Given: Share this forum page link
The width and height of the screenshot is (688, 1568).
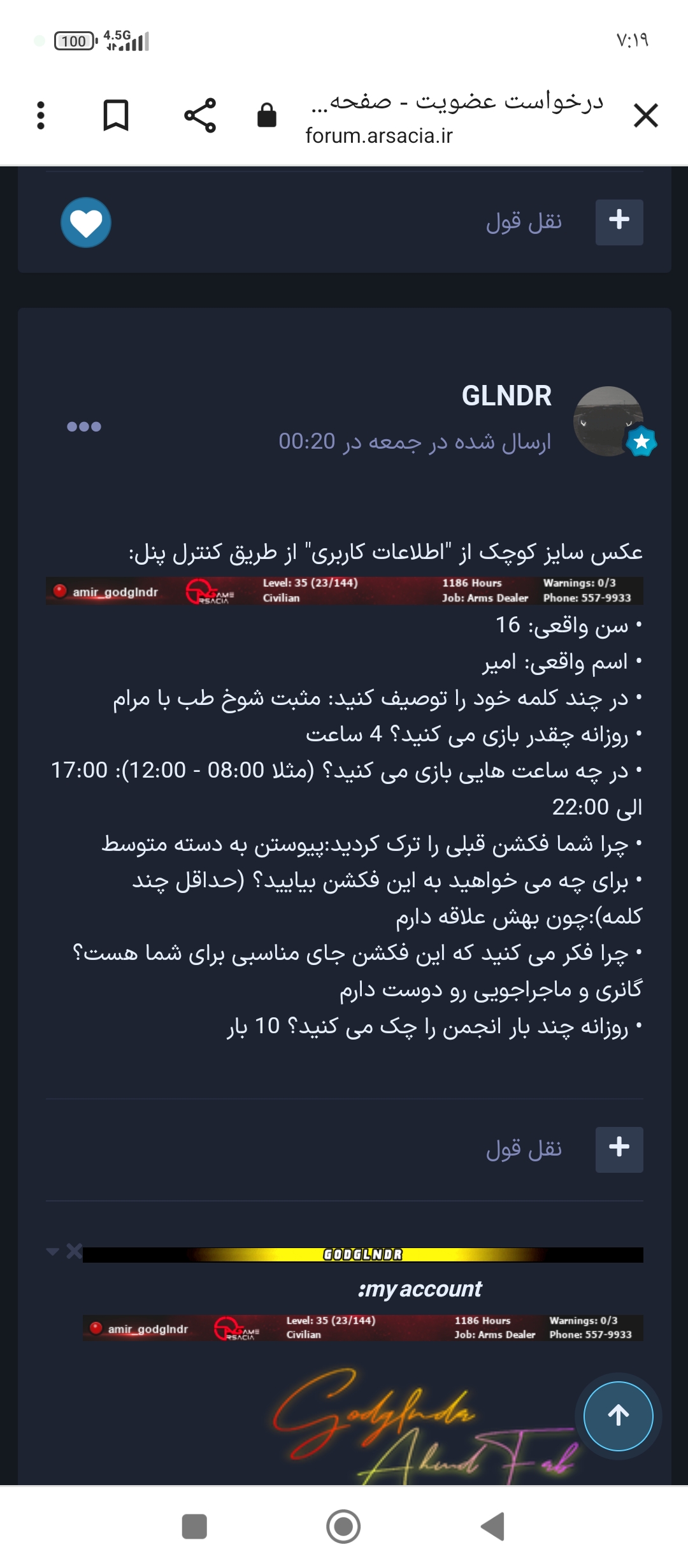Looking at the screenshot, I should 200,115.
